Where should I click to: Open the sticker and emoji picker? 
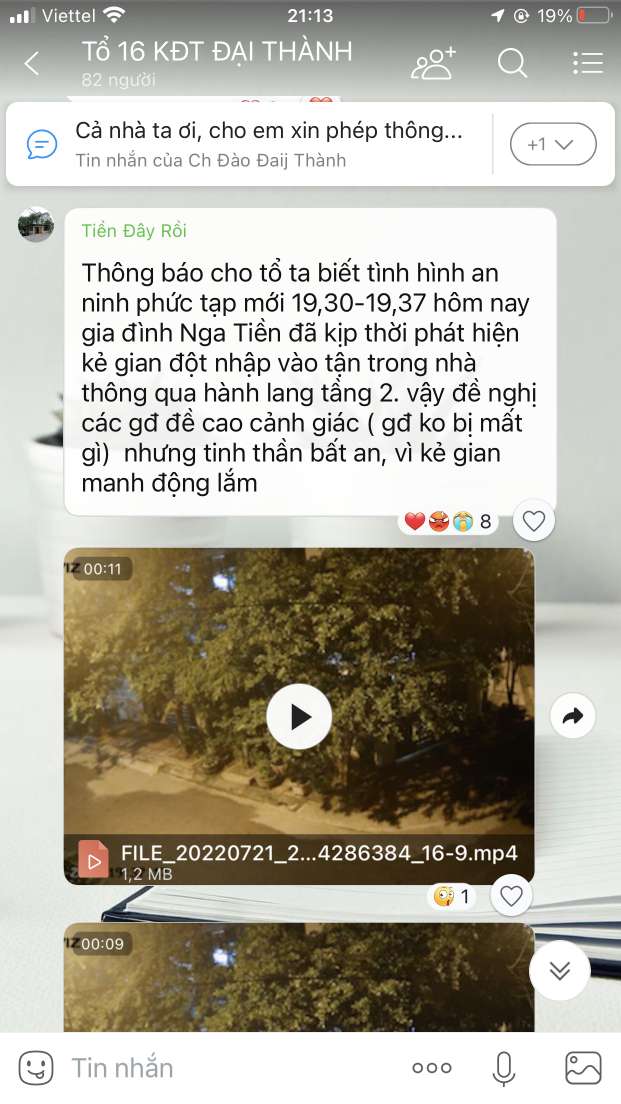click(35, 1068)
